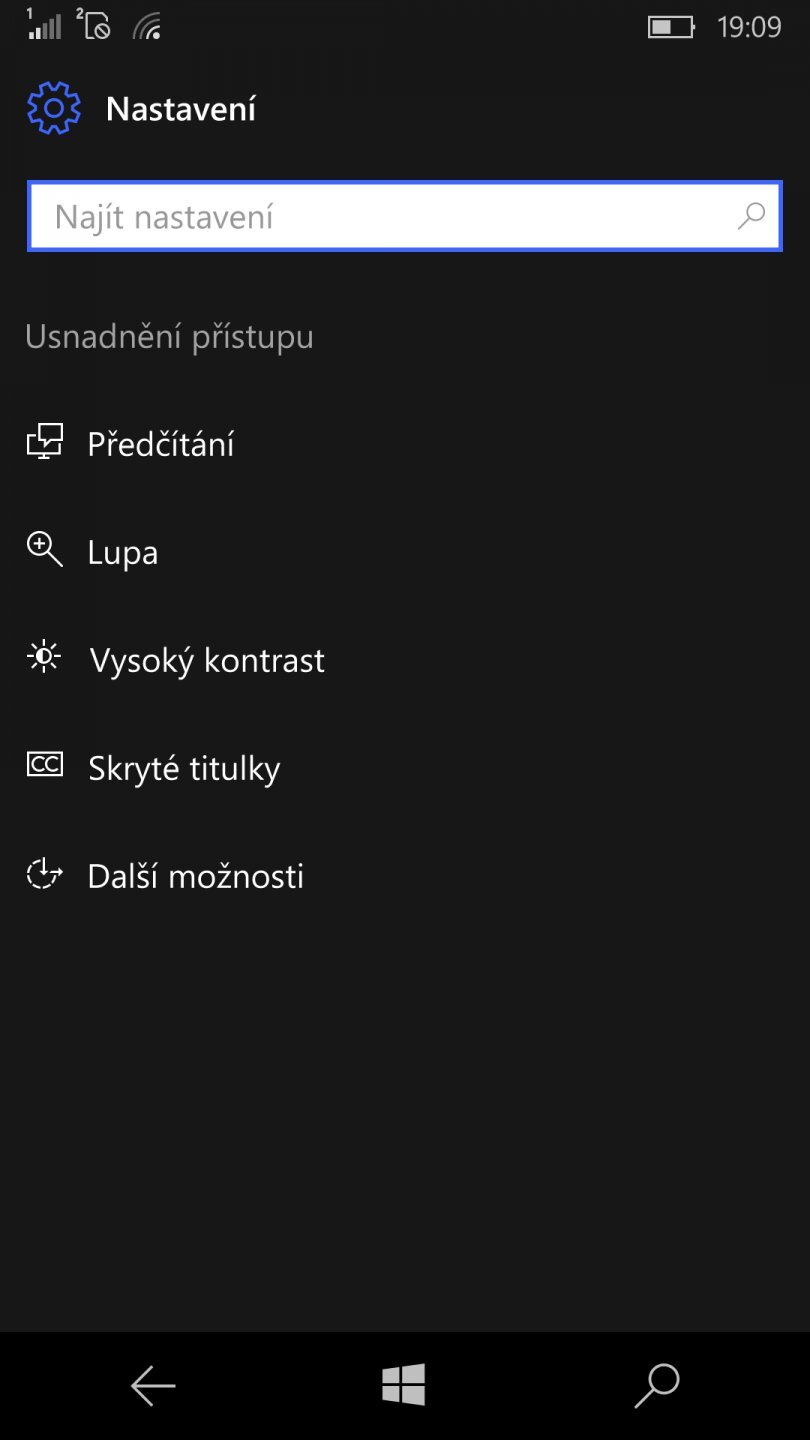Tap the battery indicator in the status bar
Screen dimensions: 810x1440
click(x=671, y=27)
